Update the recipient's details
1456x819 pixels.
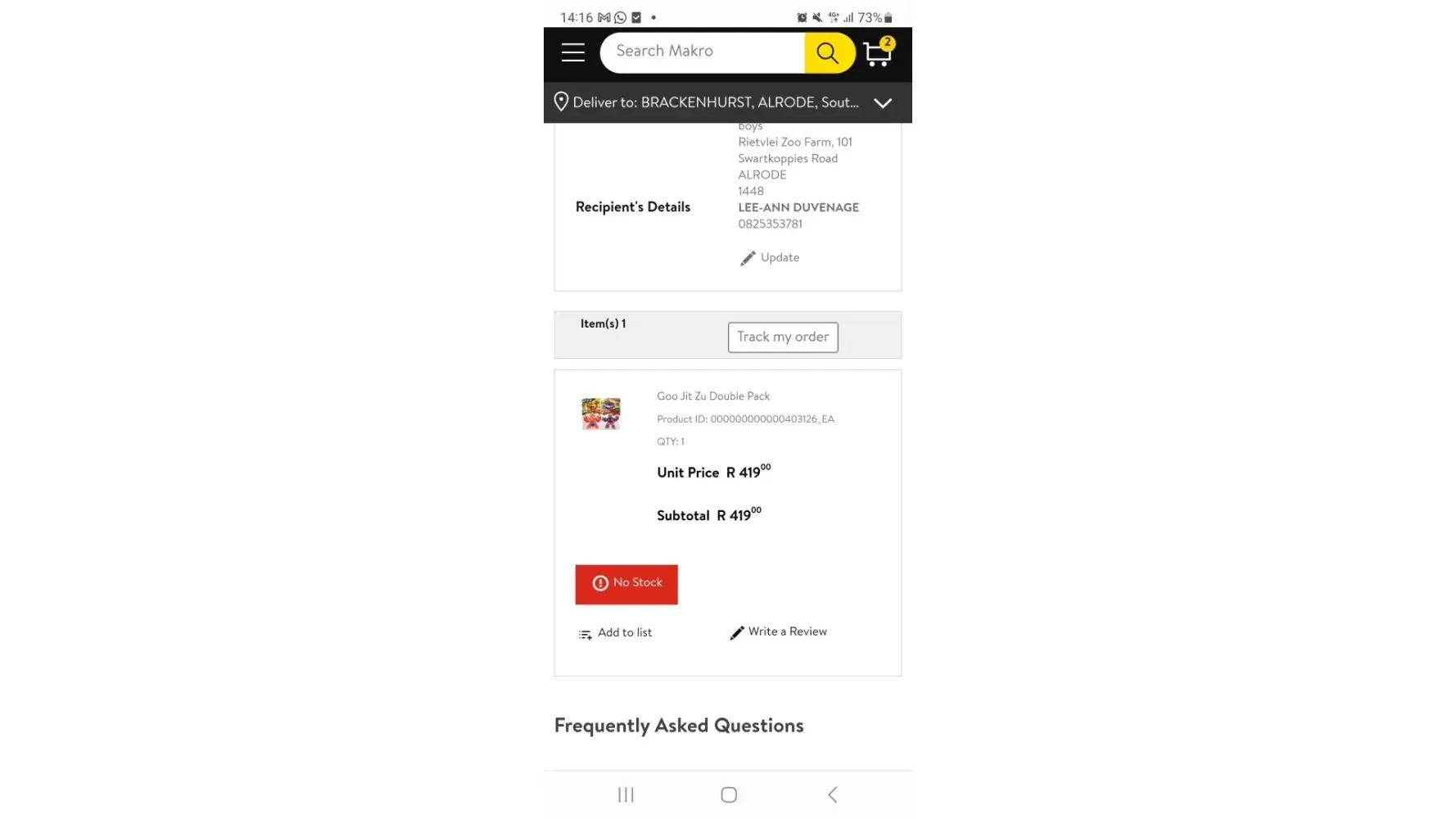pyautogui.click(x=770, y=258)
